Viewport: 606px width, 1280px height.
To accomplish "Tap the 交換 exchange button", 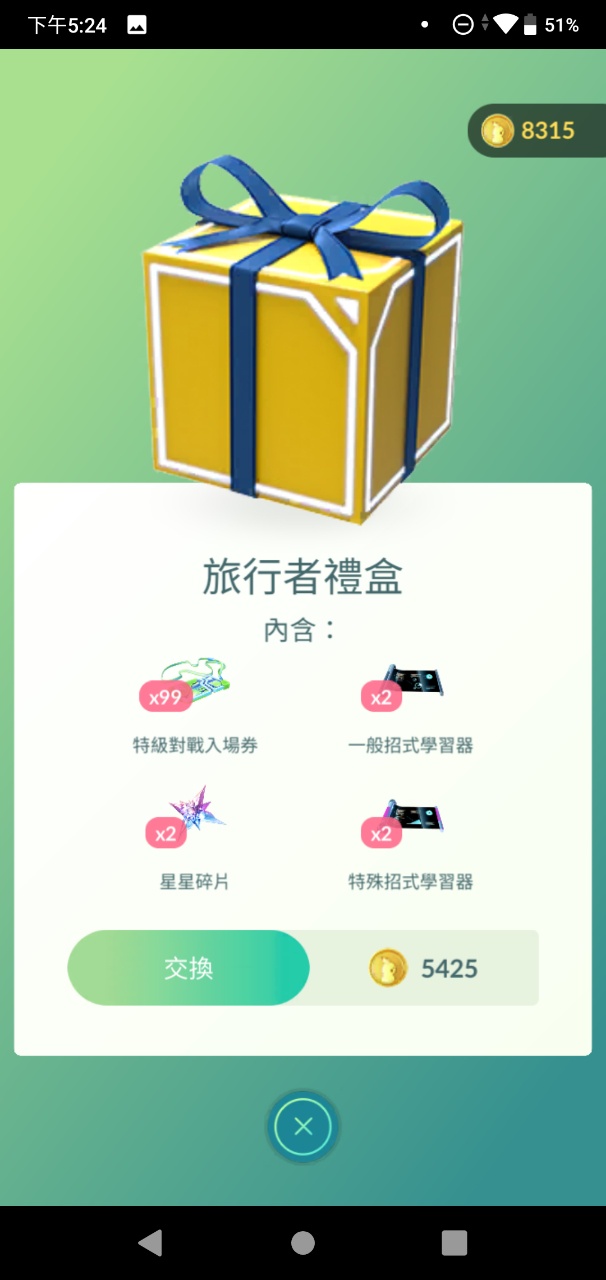I will [188, 968].
